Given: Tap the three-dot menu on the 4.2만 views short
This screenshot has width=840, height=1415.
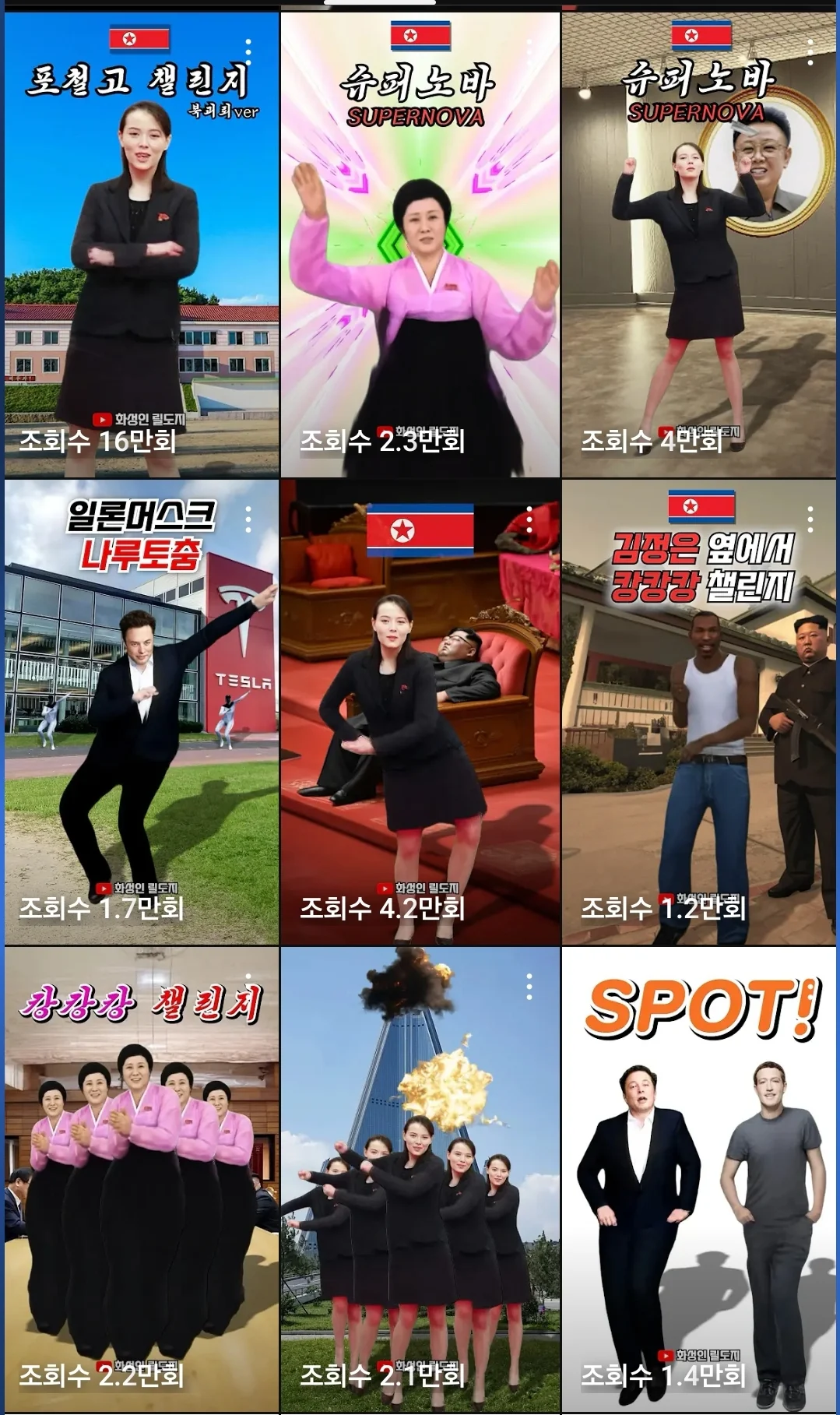Looking at the screenshot, I should [x=529, y=519].
